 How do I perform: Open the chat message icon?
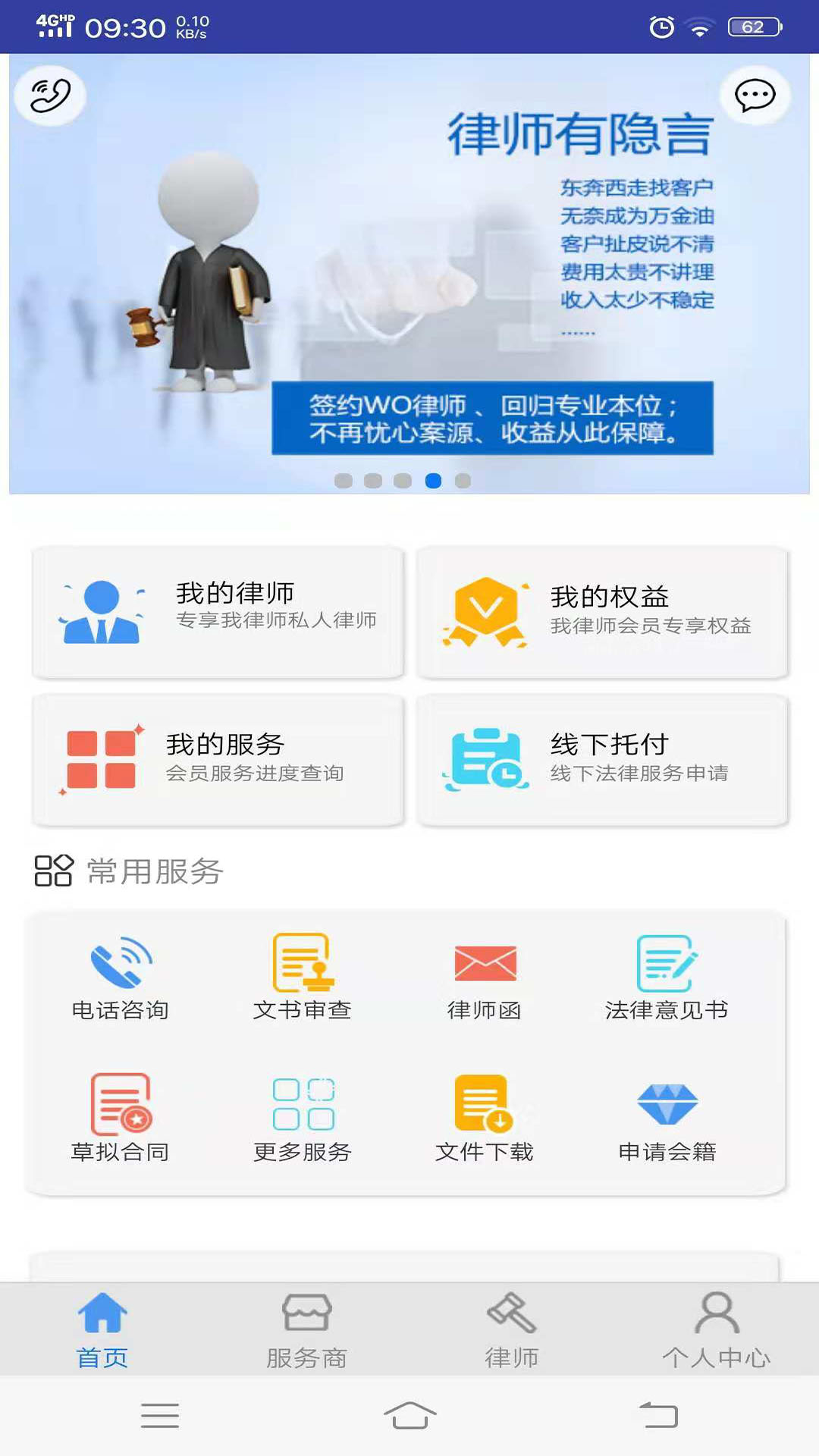[755, 96]
